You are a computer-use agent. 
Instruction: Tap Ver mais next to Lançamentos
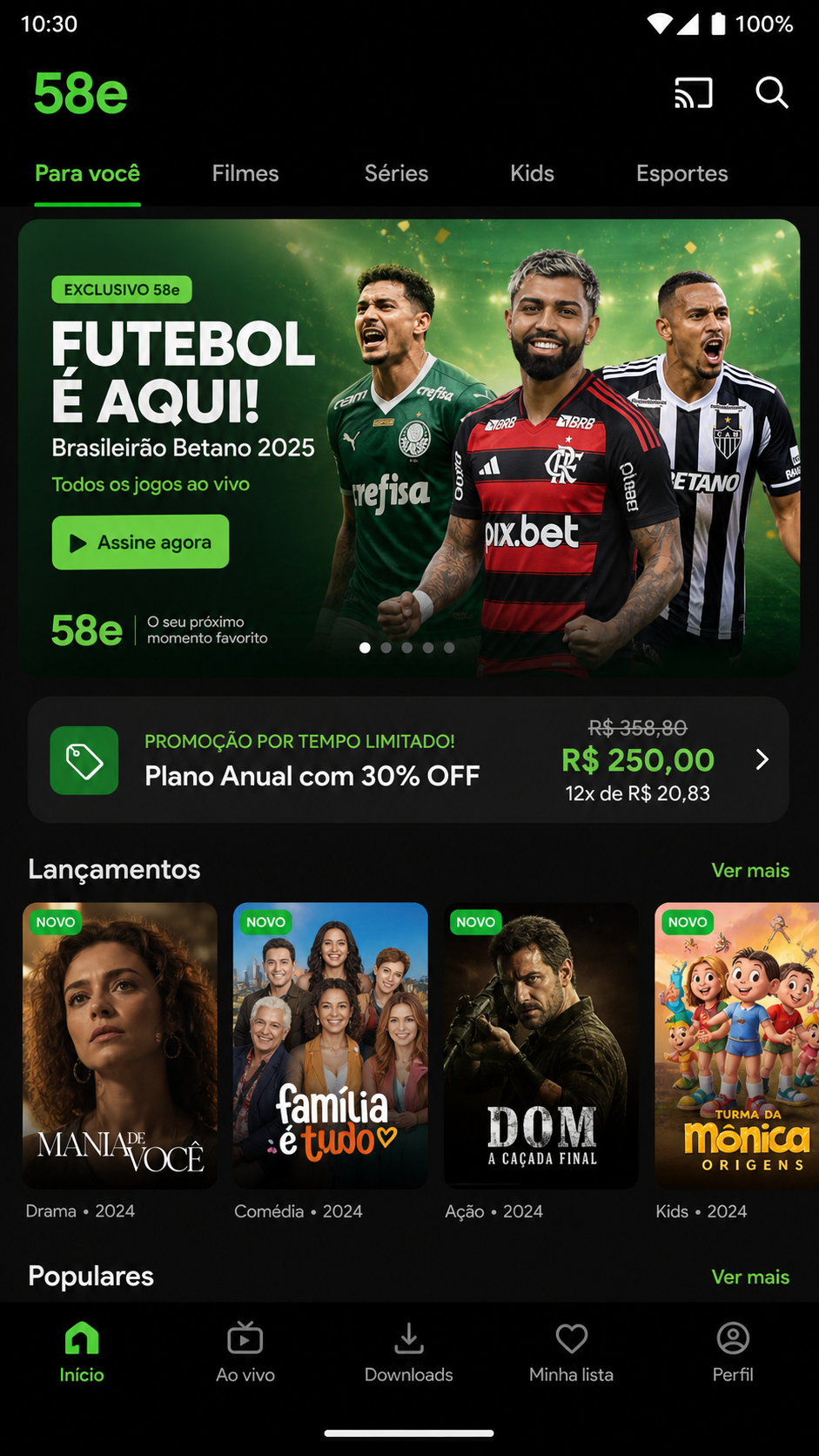click(750, 870)
